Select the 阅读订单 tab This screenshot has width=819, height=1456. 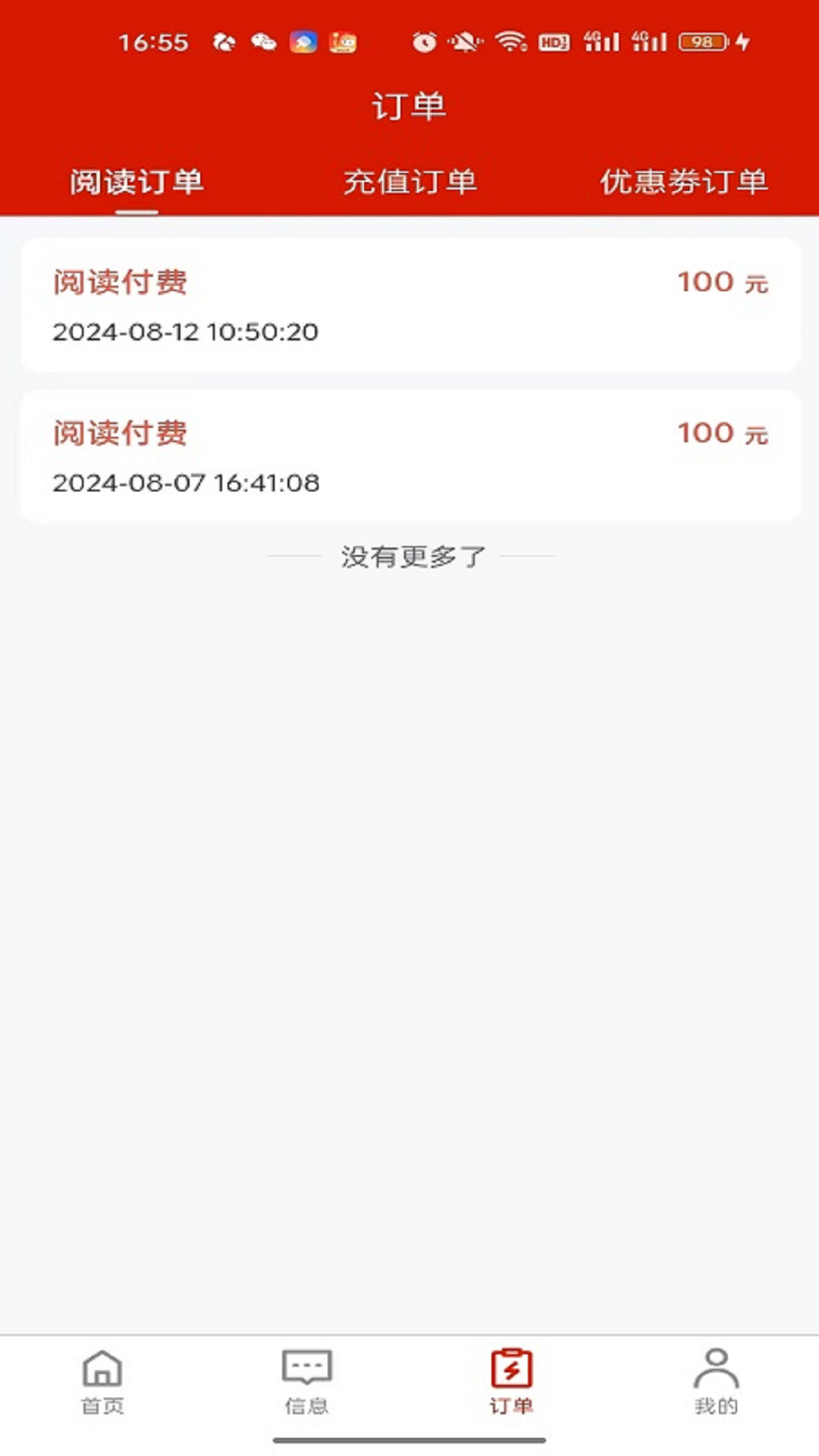coord(136,182)
